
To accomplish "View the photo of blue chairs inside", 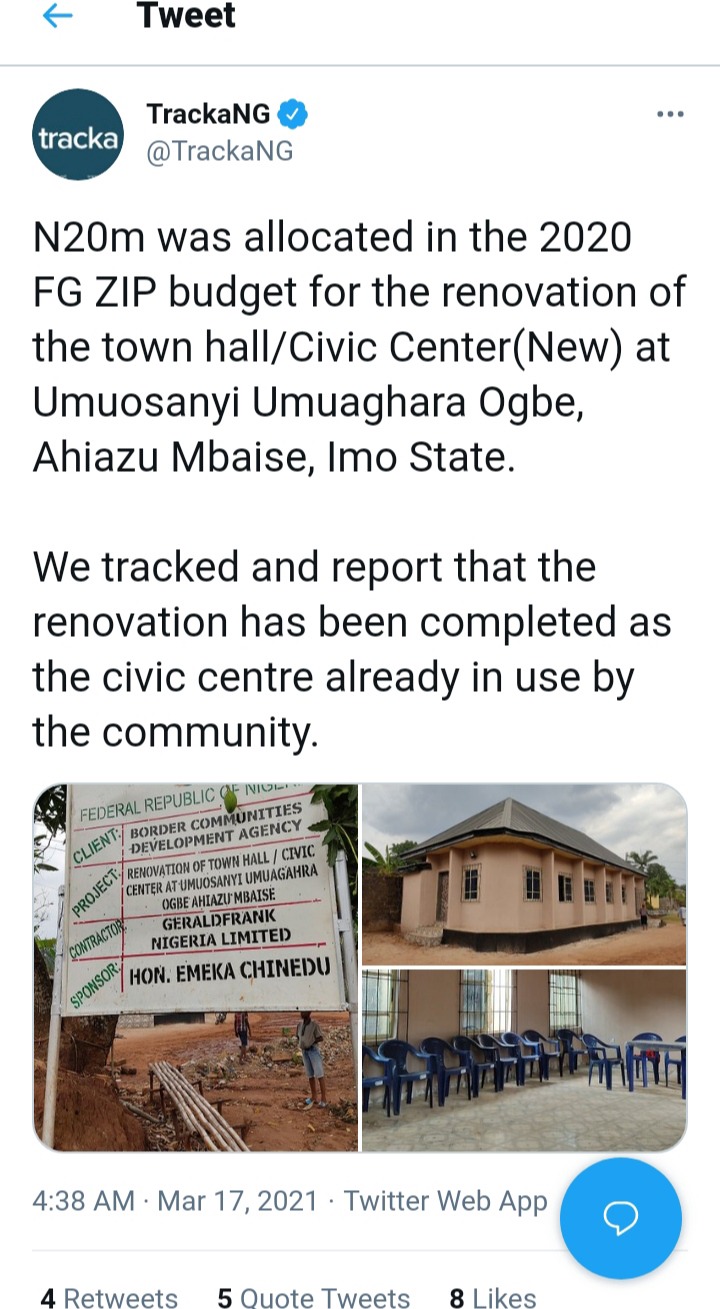I will click(x=524, y=1061).
